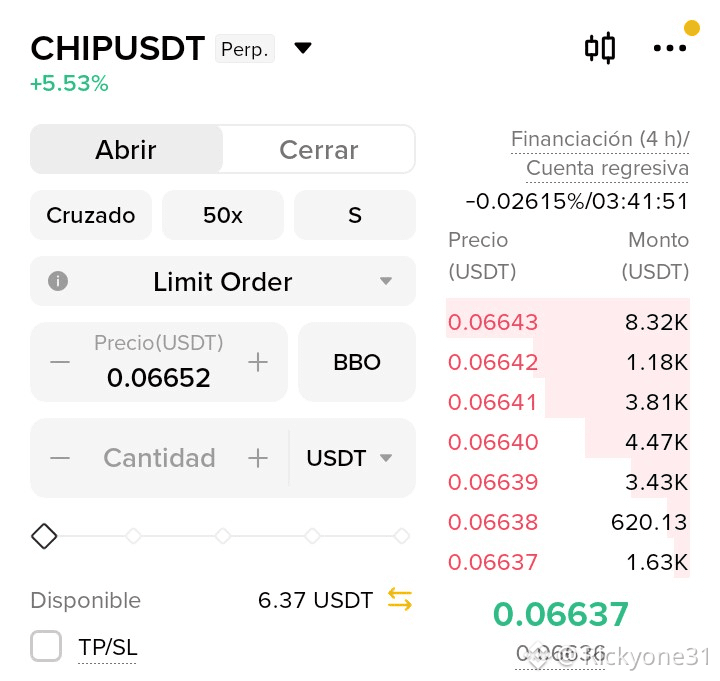
Task: Change the Cruzado margin mode
Action: pyautogui.click(x=91, y=215)
